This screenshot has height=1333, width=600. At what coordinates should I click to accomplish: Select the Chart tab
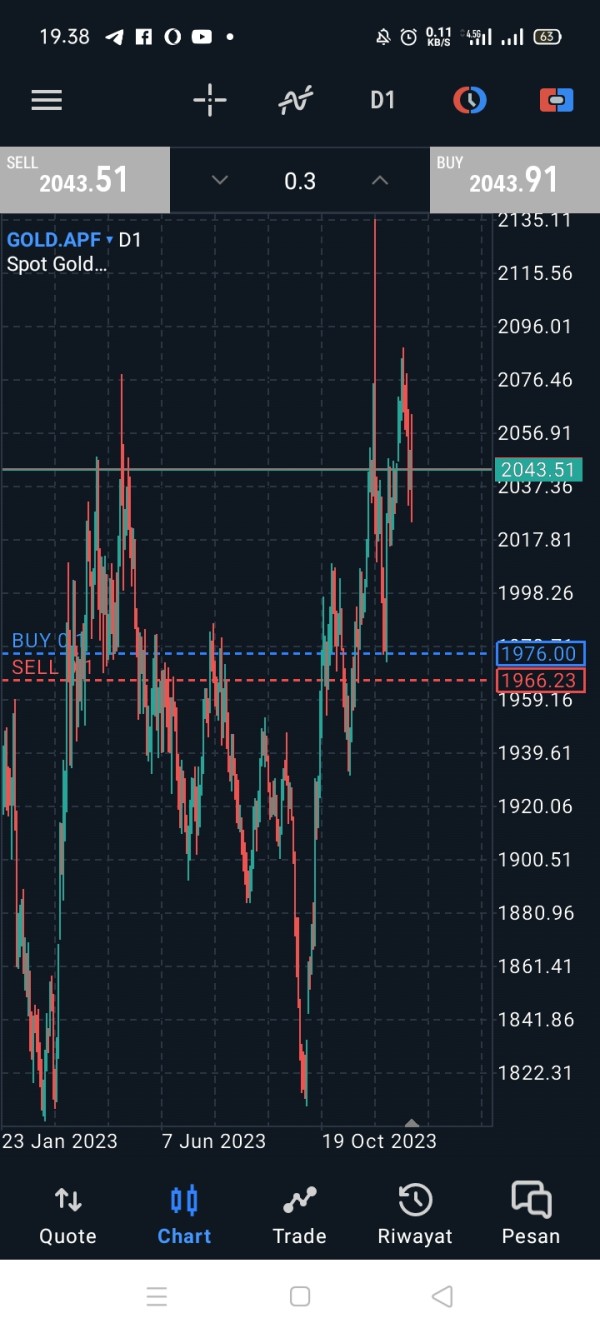(184, 1215)
